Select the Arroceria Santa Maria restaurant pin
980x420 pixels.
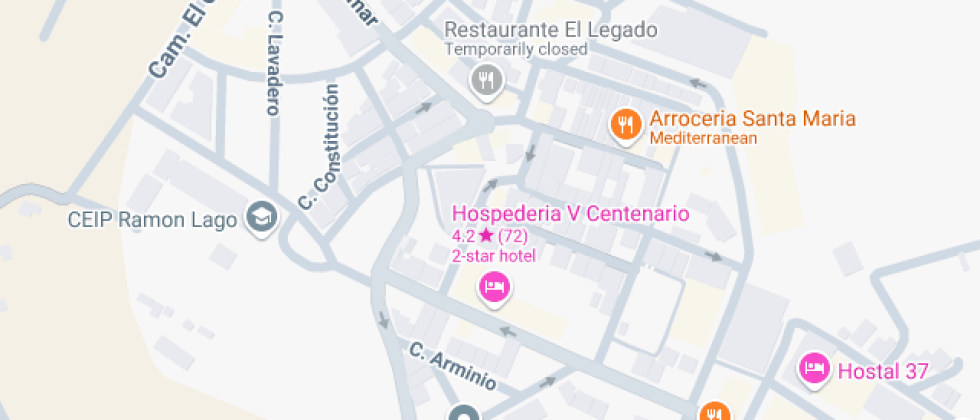[626, 125]
